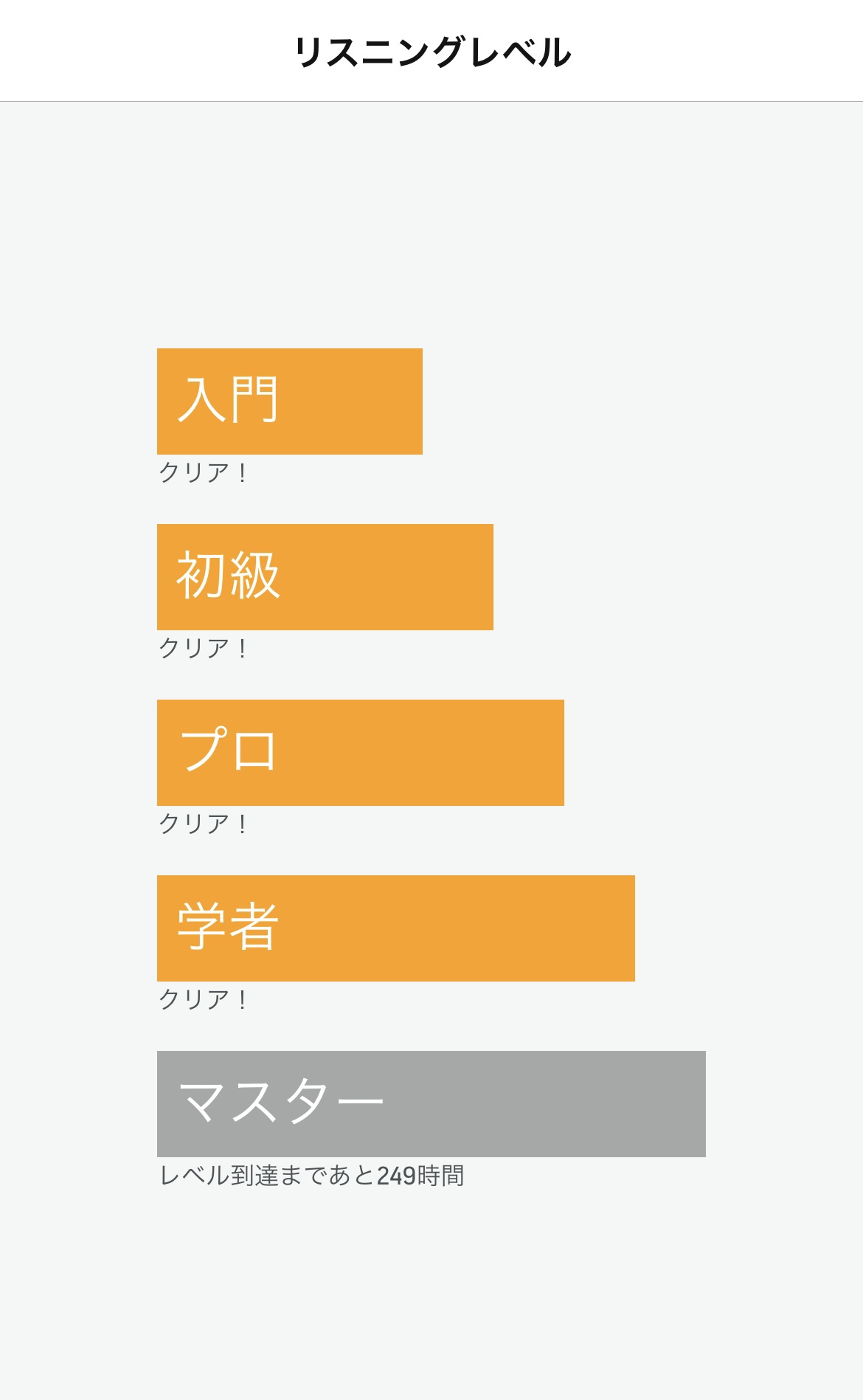Open the 学者 level bar
The image size is (863, 1400).
click(395, 928)
